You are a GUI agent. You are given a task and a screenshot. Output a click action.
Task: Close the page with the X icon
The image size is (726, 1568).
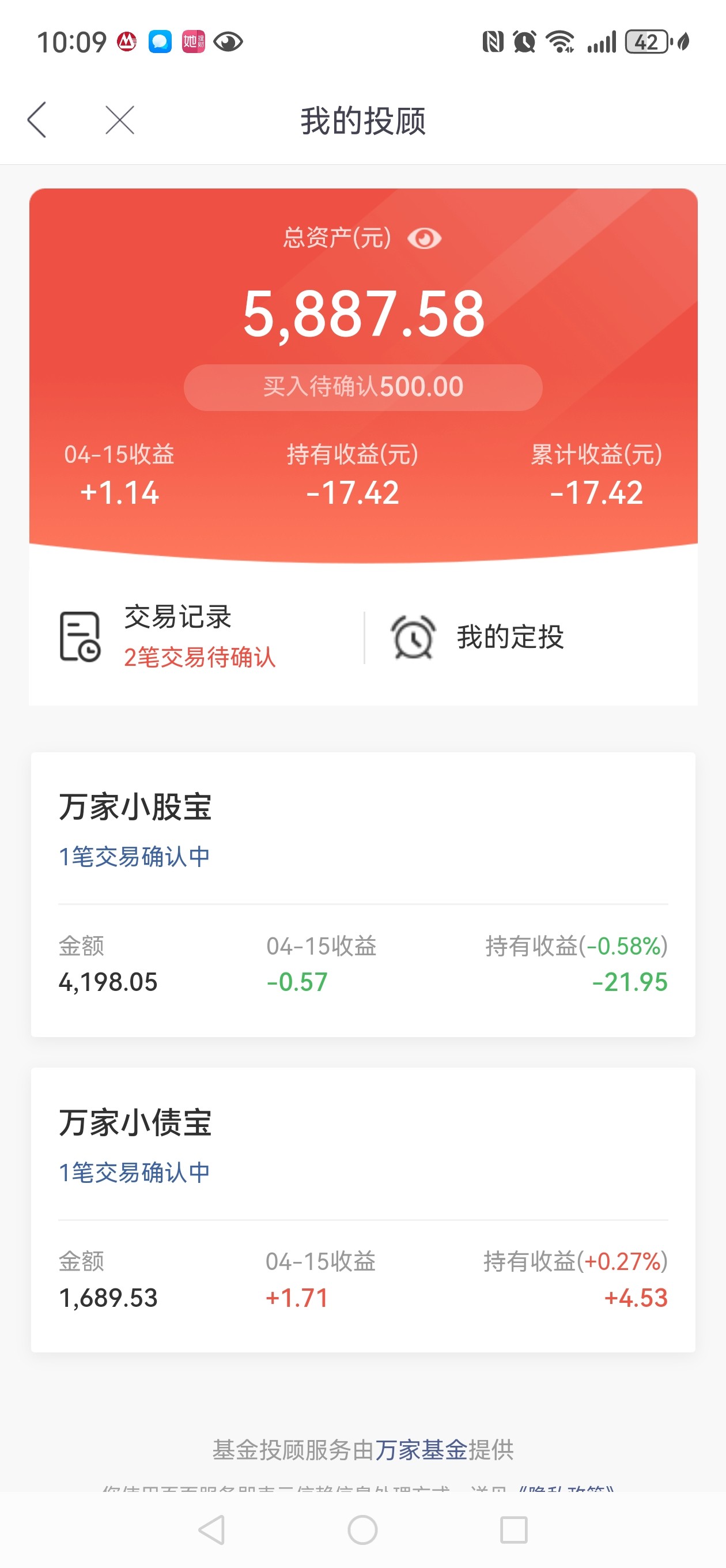120,120
